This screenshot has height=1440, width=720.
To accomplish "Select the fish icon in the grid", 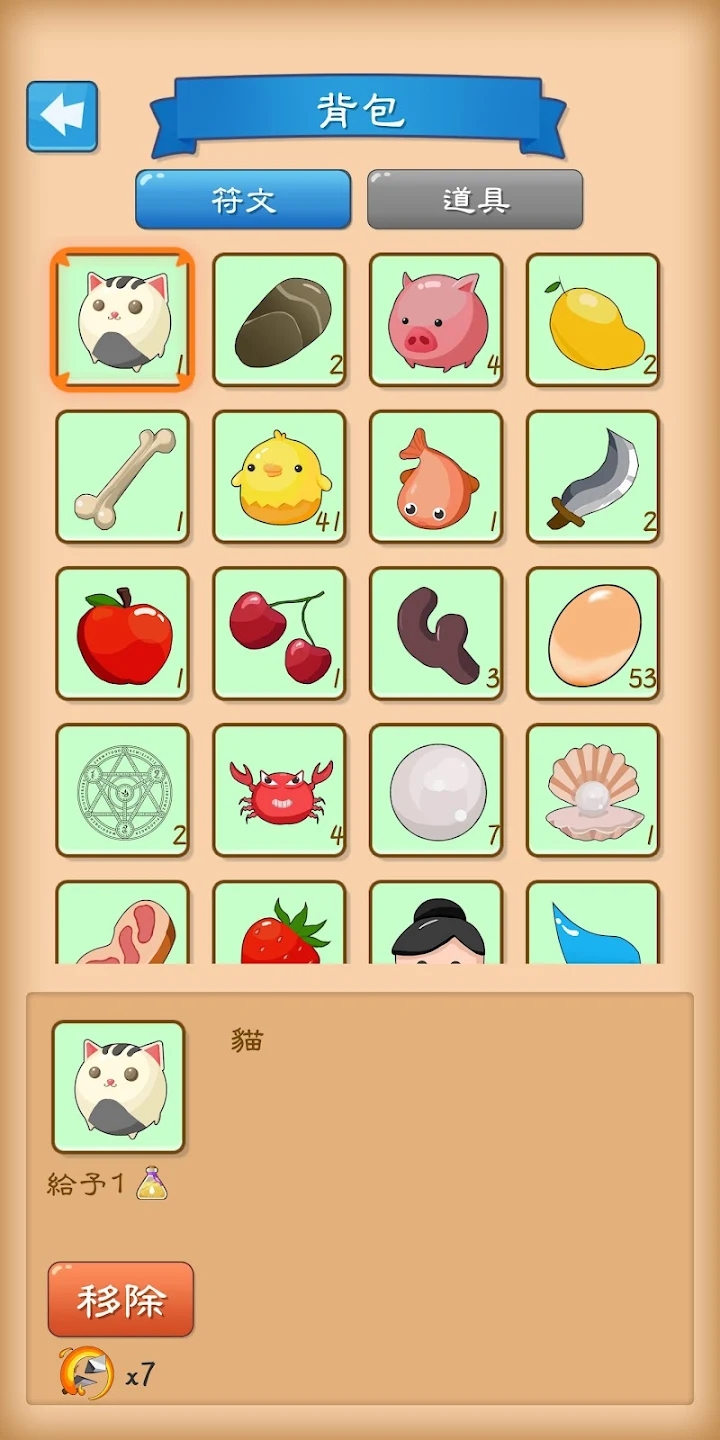I will click(x=436, y=476).
